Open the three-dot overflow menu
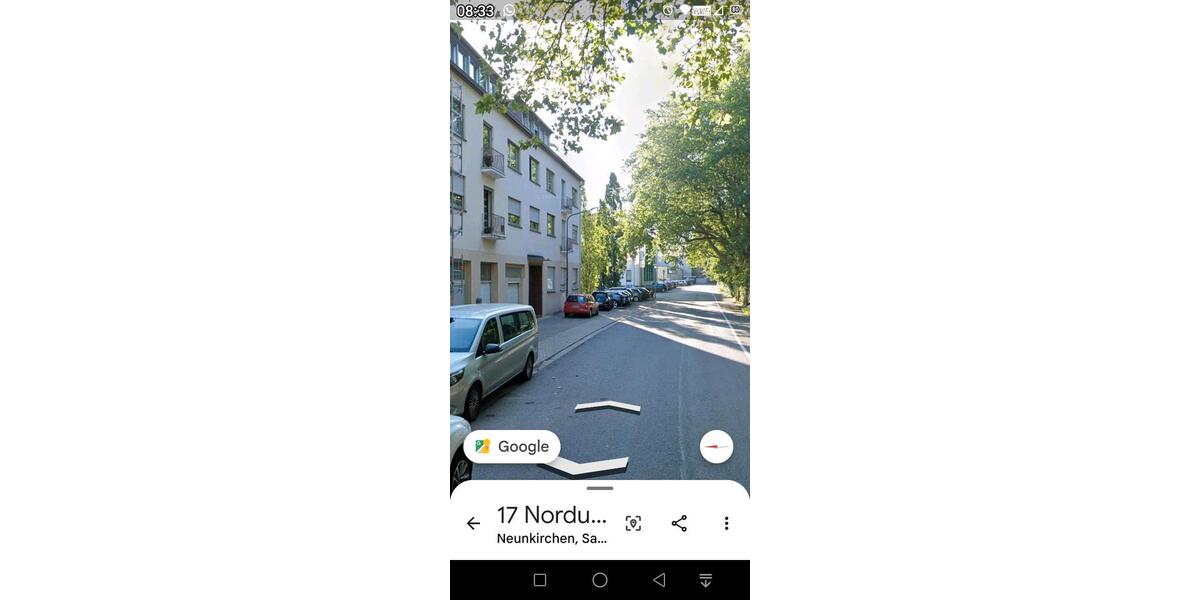 726,523
